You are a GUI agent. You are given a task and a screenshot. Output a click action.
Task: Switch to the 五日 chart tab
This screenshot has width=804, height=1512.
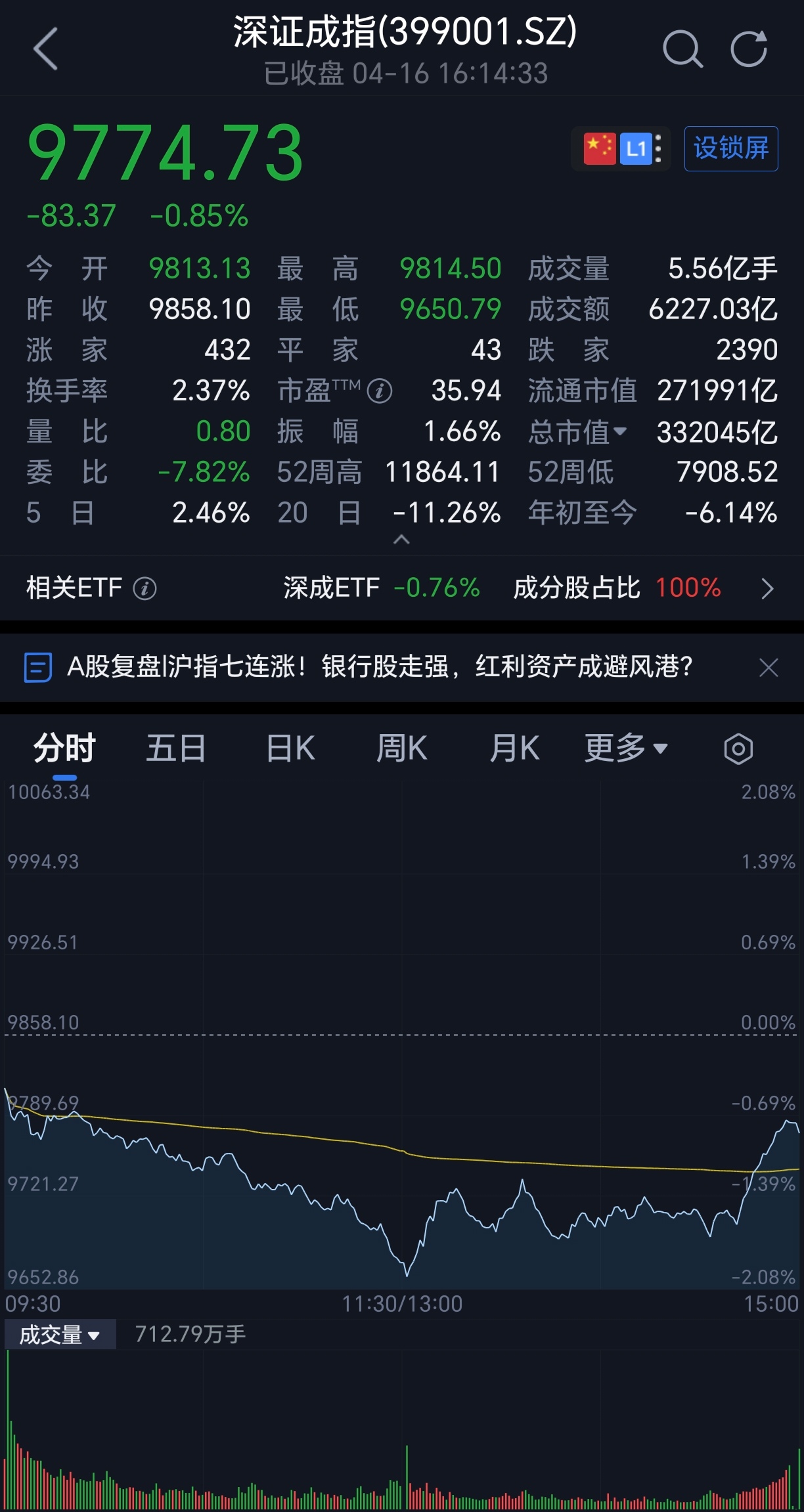pyautogui.click(x=175, y=748)
